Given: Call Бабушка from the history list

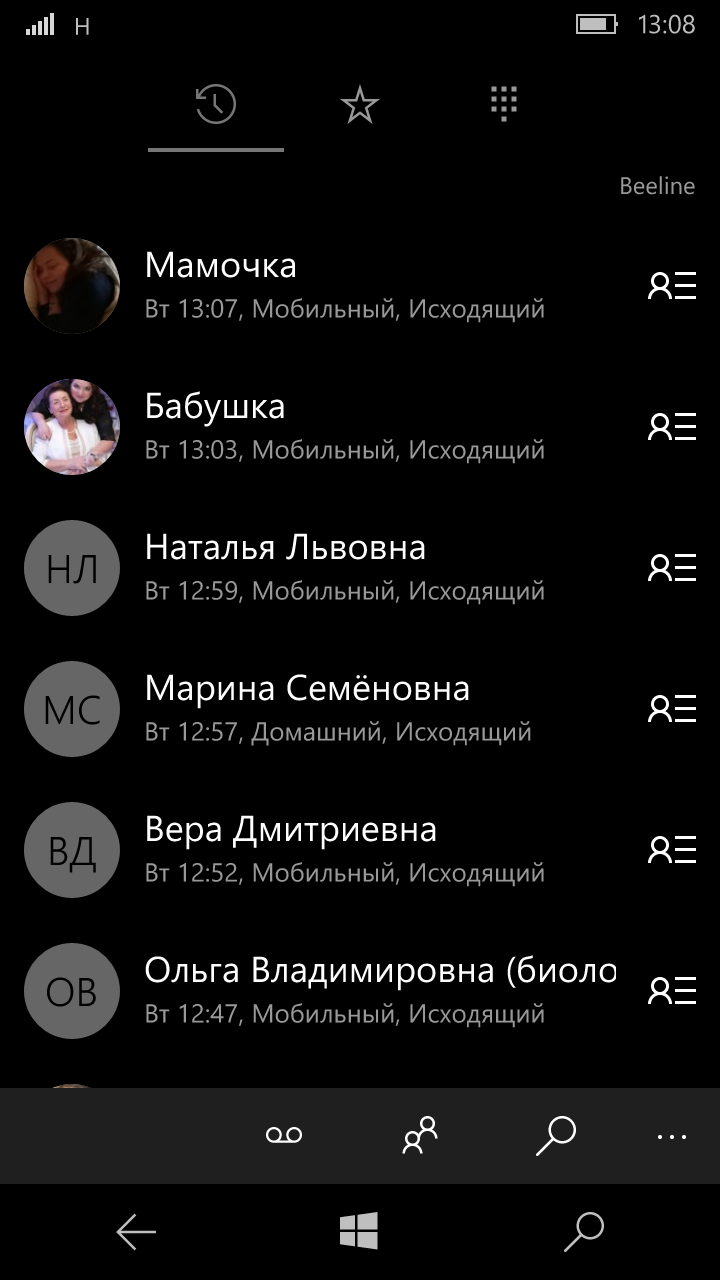Looking at the screenshot, I should coord(344,427).
